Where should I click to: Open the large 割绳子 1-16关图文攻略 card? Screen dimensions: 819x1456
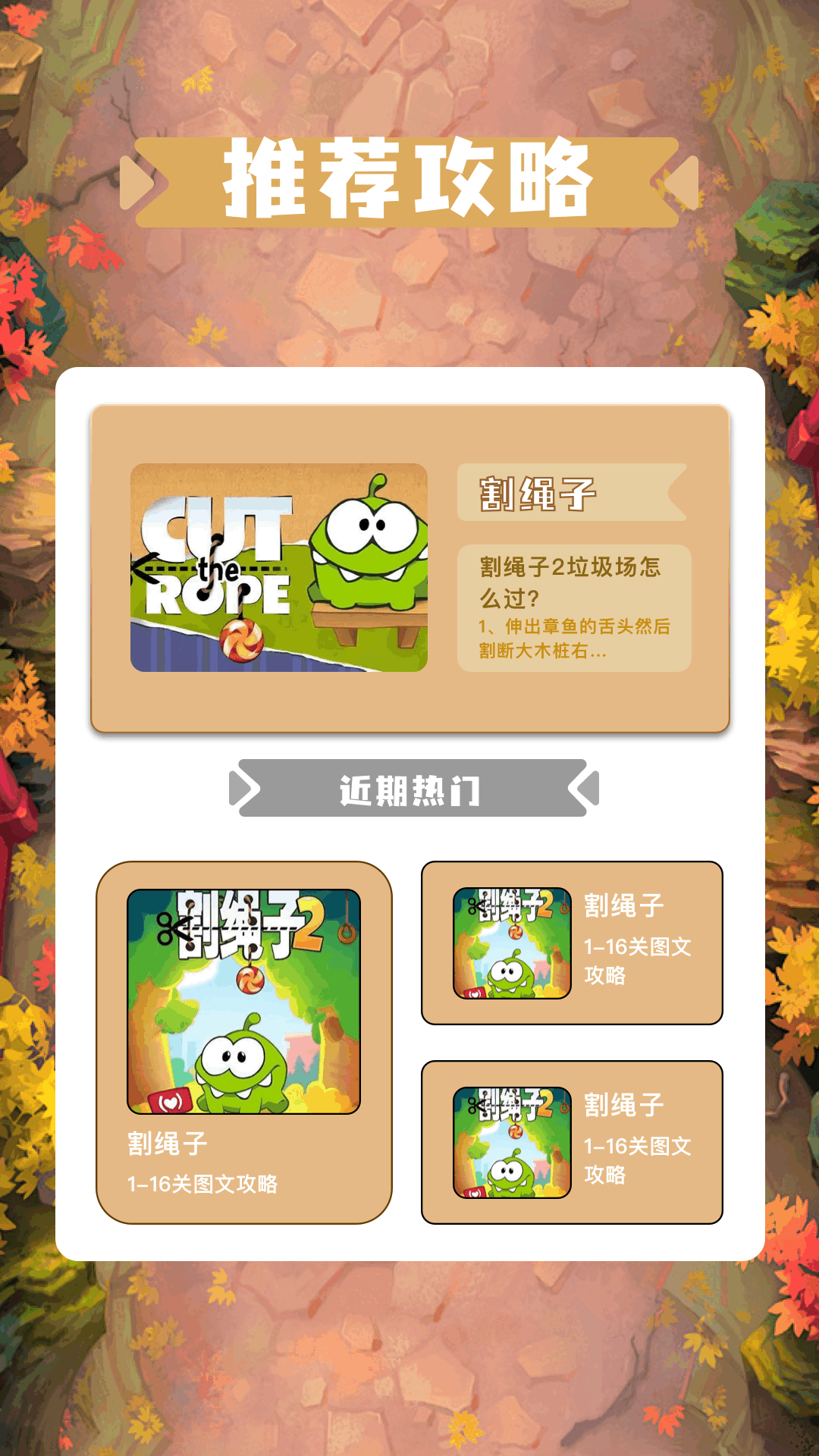243,1041
